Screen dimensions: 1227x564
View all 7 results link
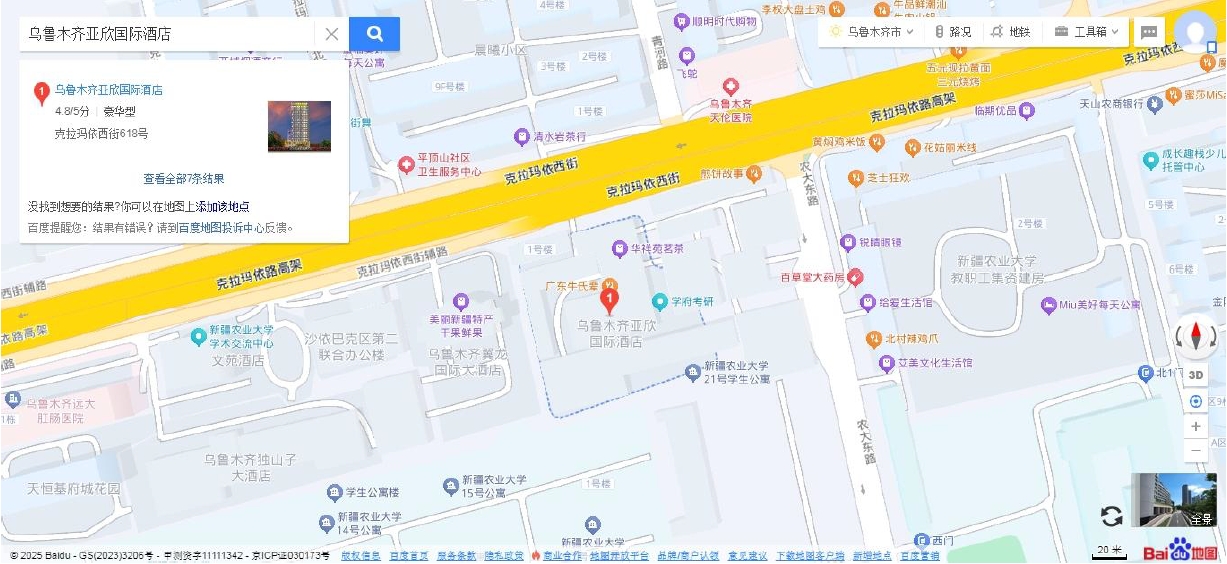[184, 179]
